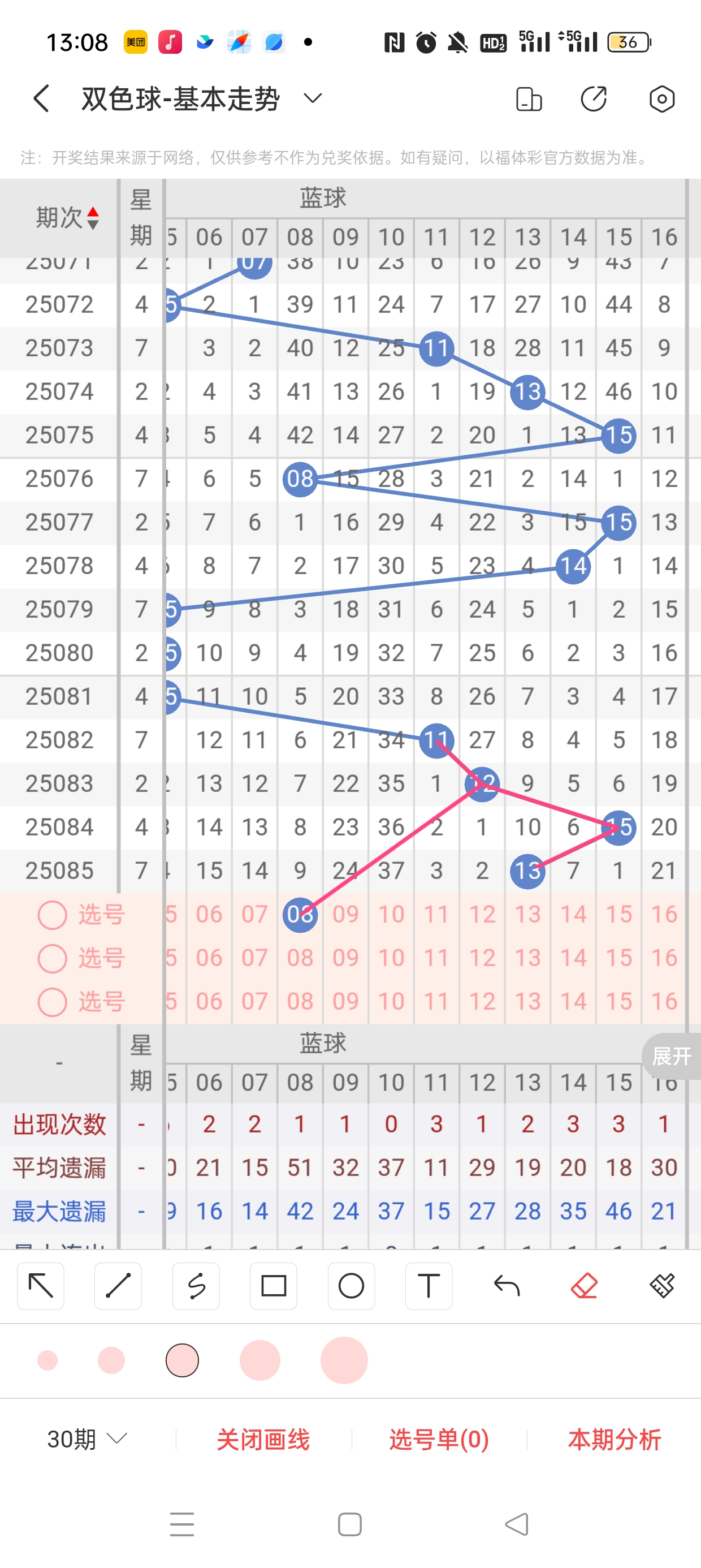The image size is (701, 1568).
Task: Choose the straight line drawing tool
Action: (118, 1286)
